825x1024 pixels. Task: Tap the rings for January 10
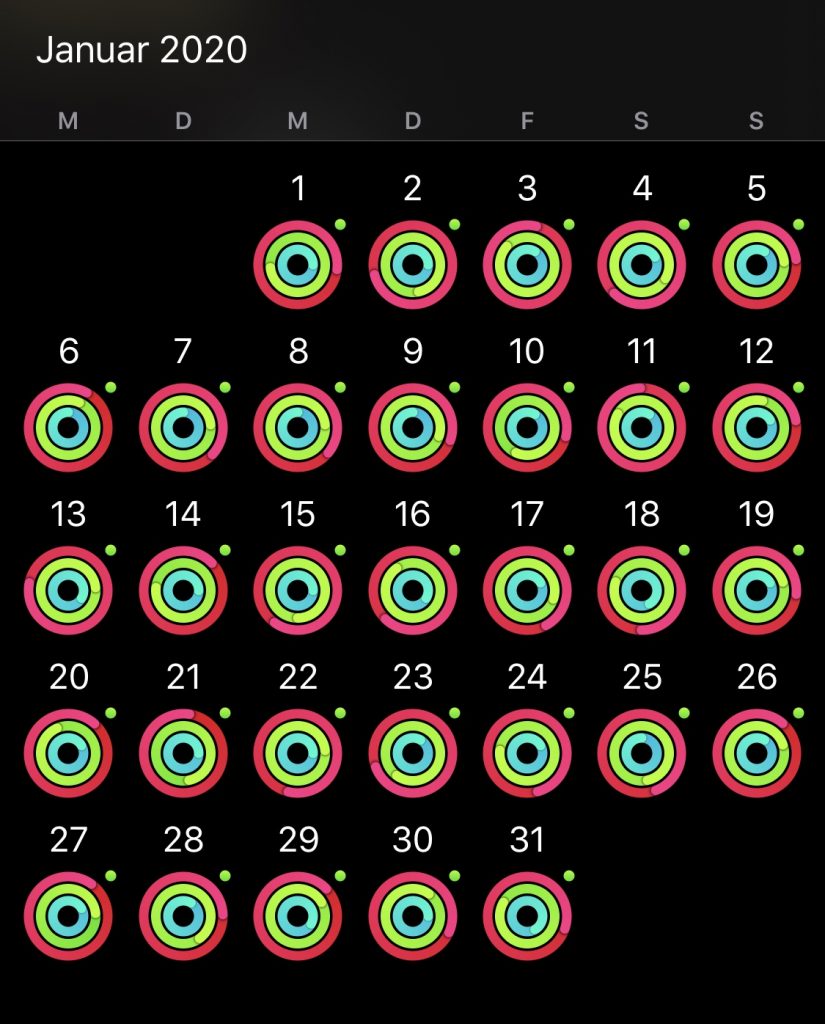tap(527, 428)
